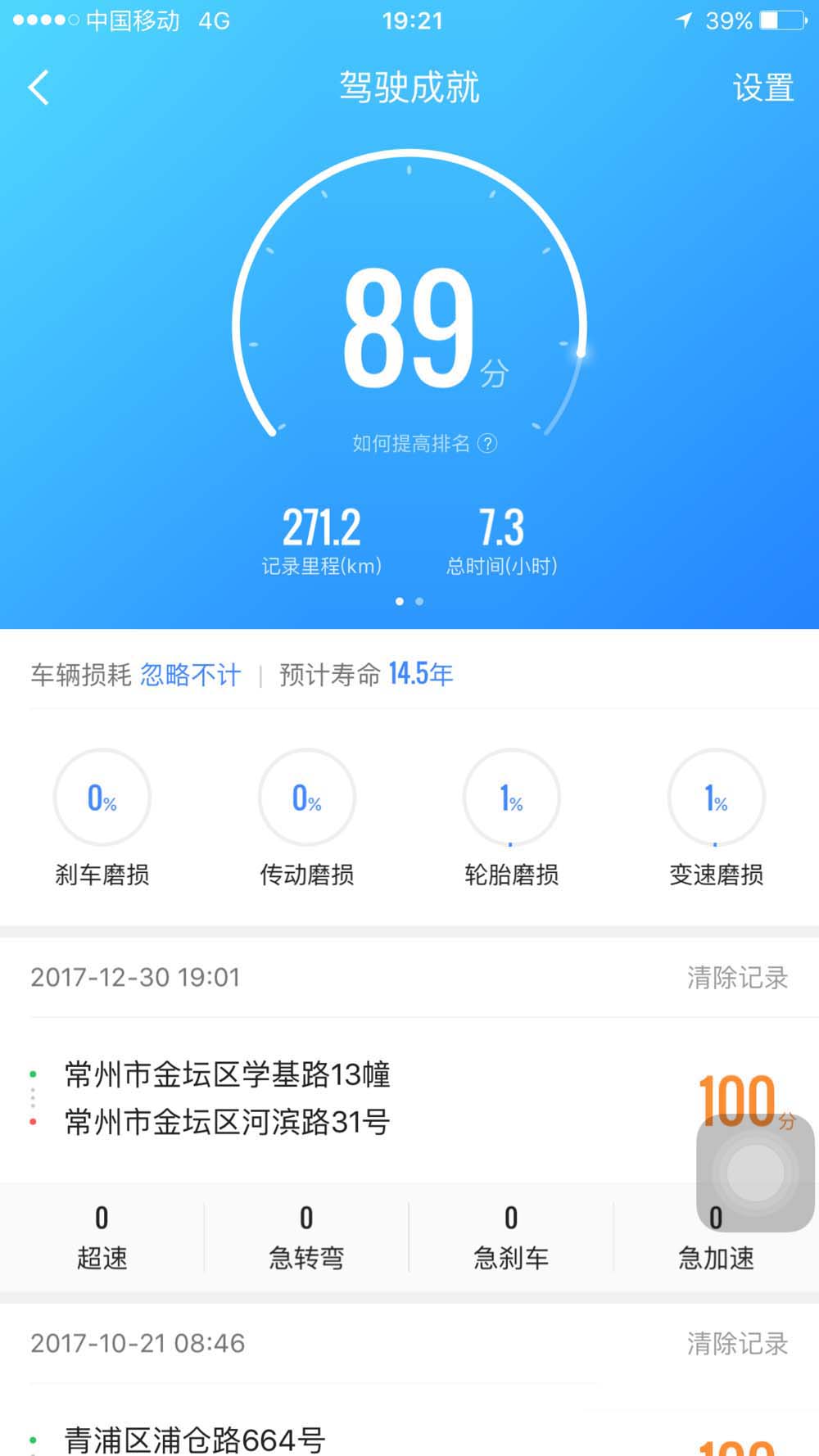Viewport: 819px width, 1456px height.
Task: Go back using the top-left arrow
Action: click(38, 88)
